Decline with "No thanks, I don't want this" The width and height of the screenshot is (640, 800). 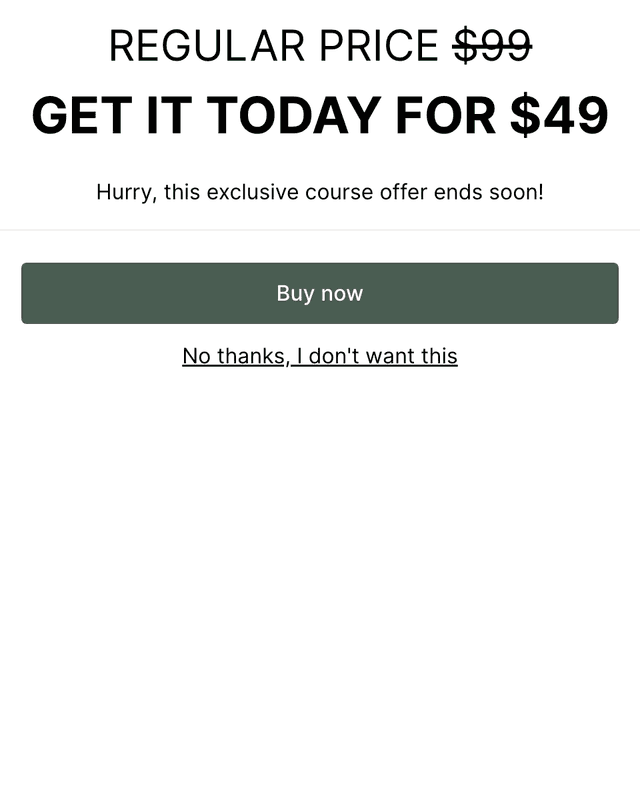(320, 356)
